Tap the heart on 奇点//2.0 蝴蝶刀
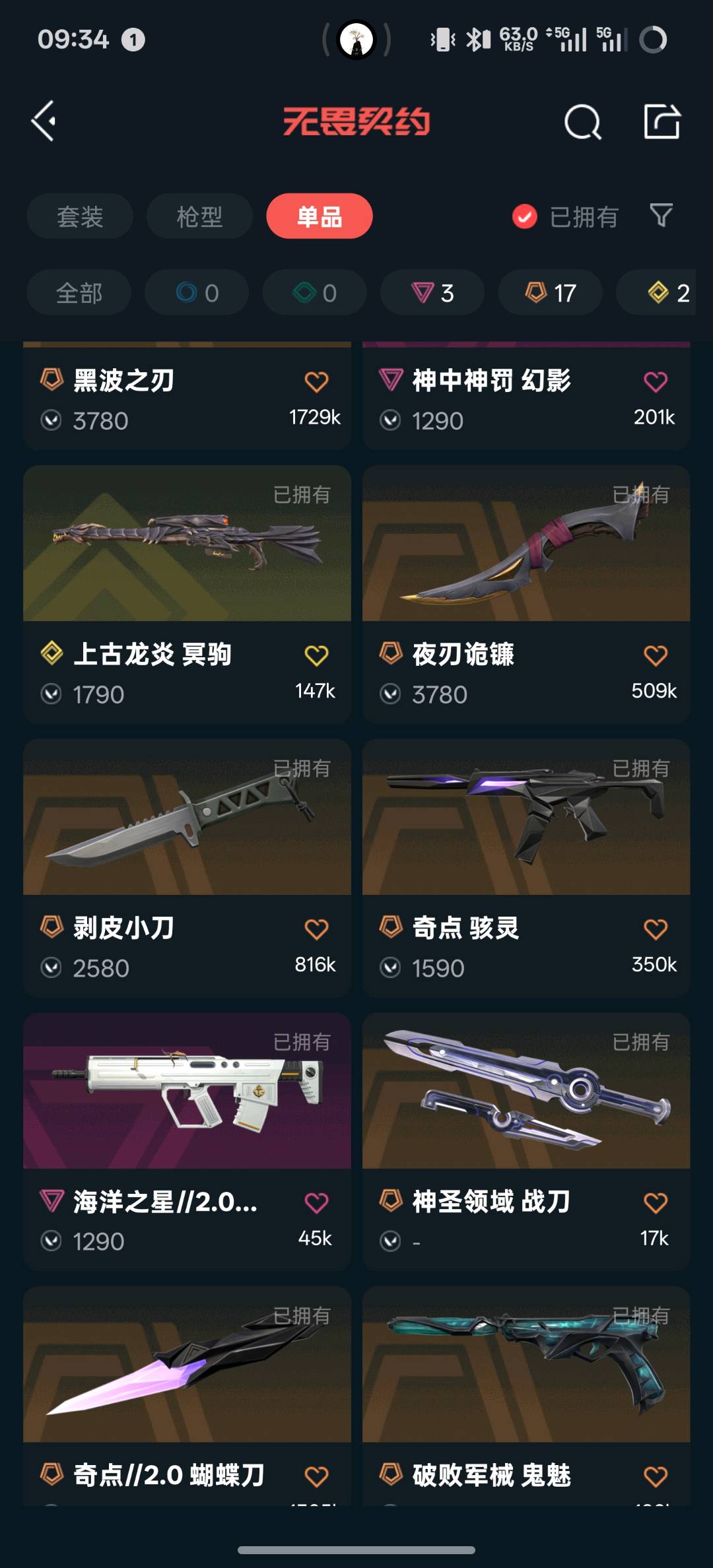The image size is (713, 1568). (316, 1477)
